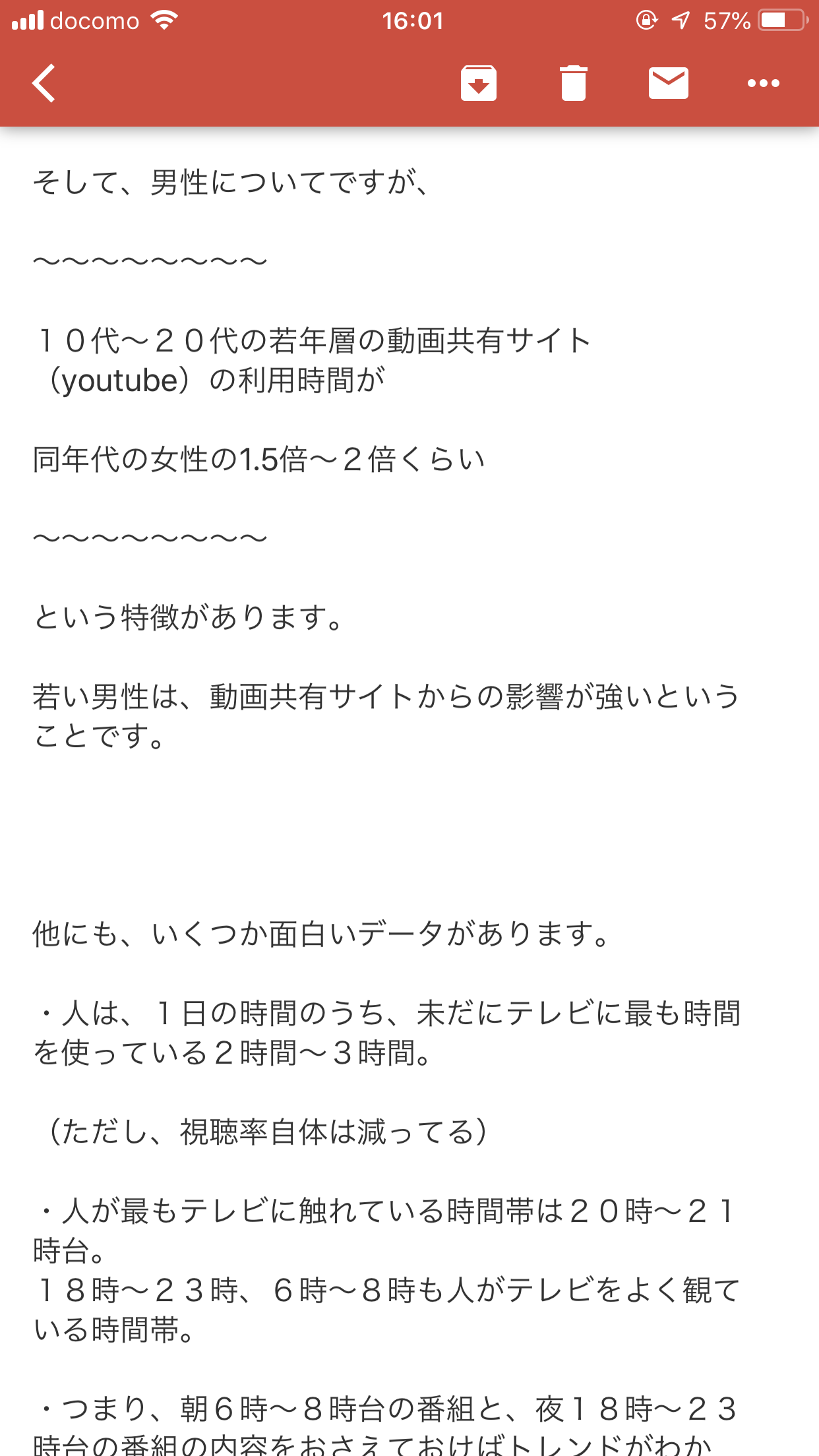Mark this email as unread
The width and height of the screenshot is (819, 1456).
(x=668, y=83)
